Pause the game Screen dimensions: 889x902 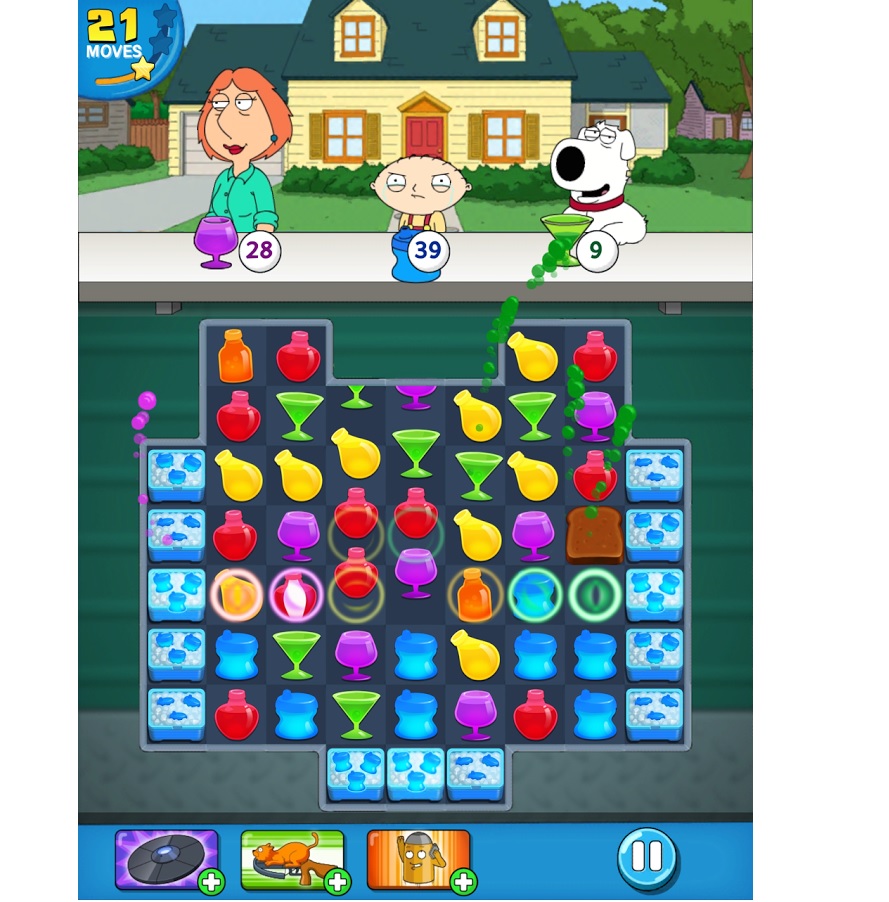(646, 857)
